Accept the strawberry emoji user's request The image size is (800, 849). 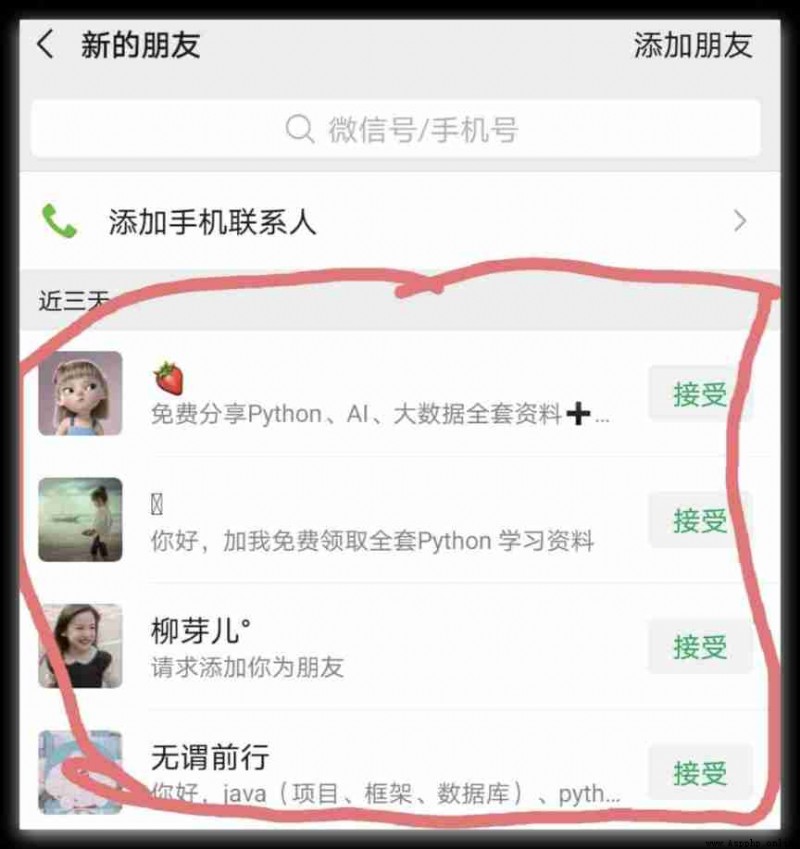[x=699, y=393]
